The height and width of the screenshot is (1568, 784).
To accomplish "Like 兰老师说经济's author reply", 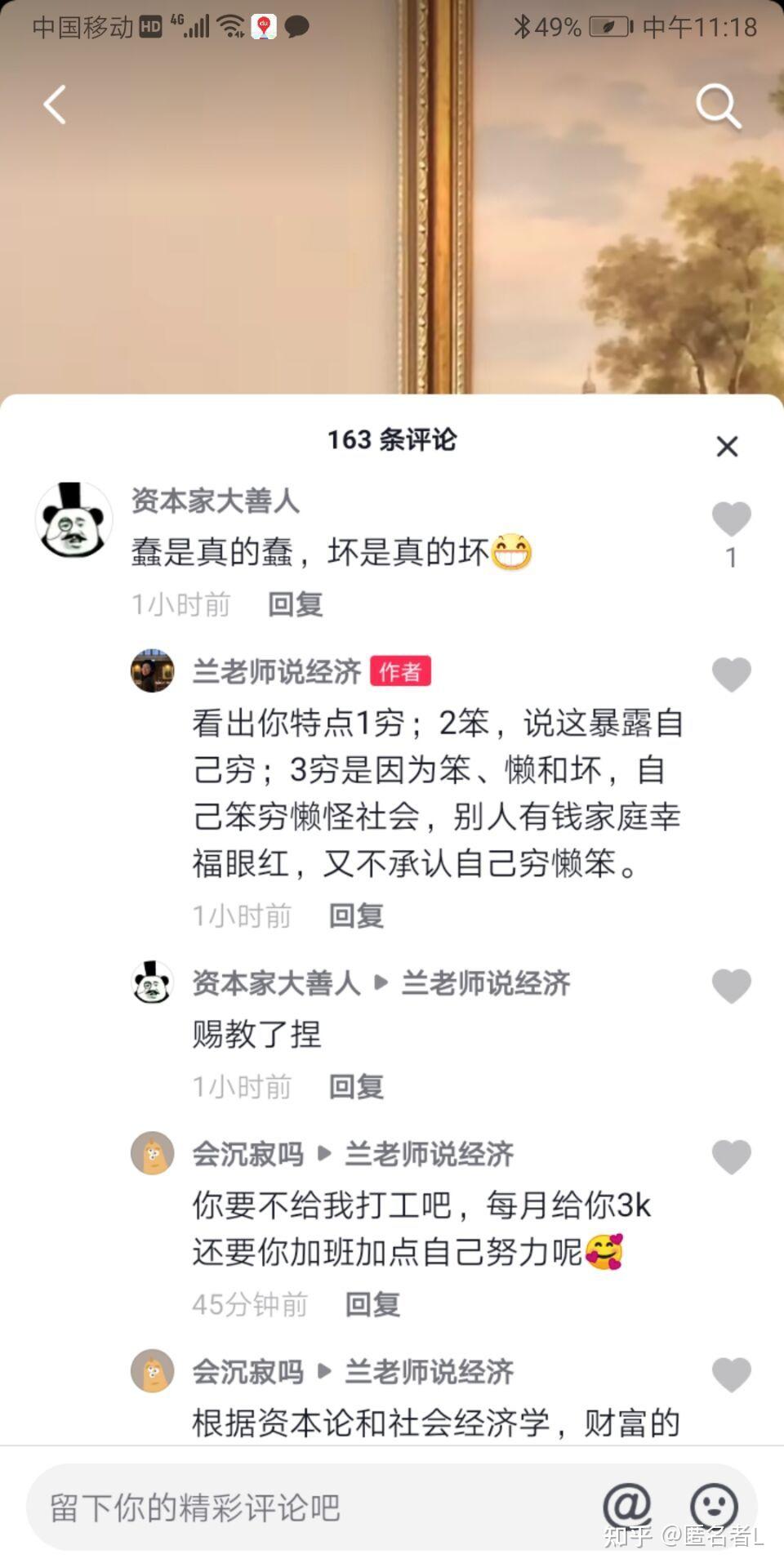I will point(731,675).
